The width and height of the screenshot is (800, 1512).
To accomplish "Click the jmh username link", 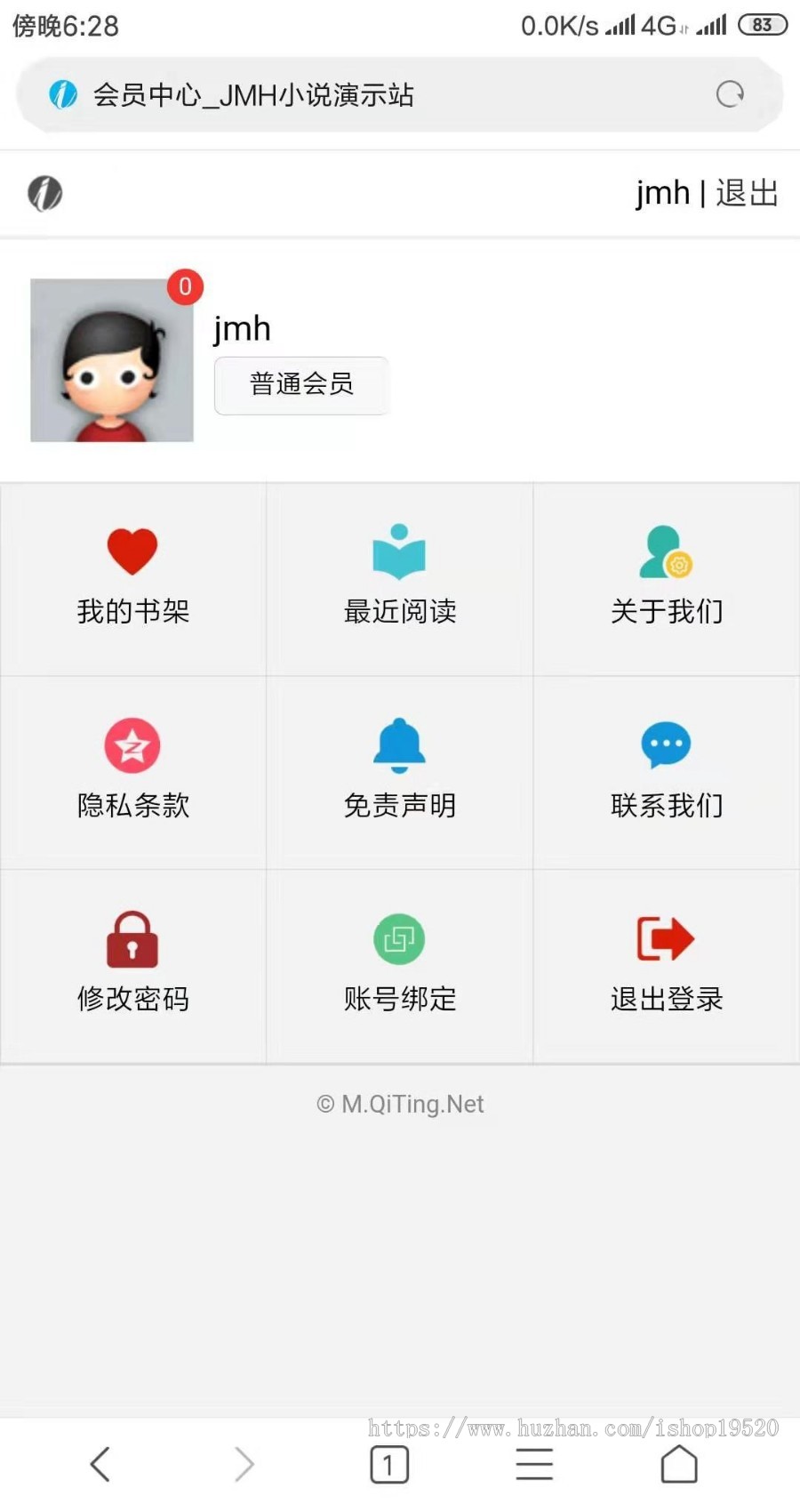I will click(x=662, y=192).
